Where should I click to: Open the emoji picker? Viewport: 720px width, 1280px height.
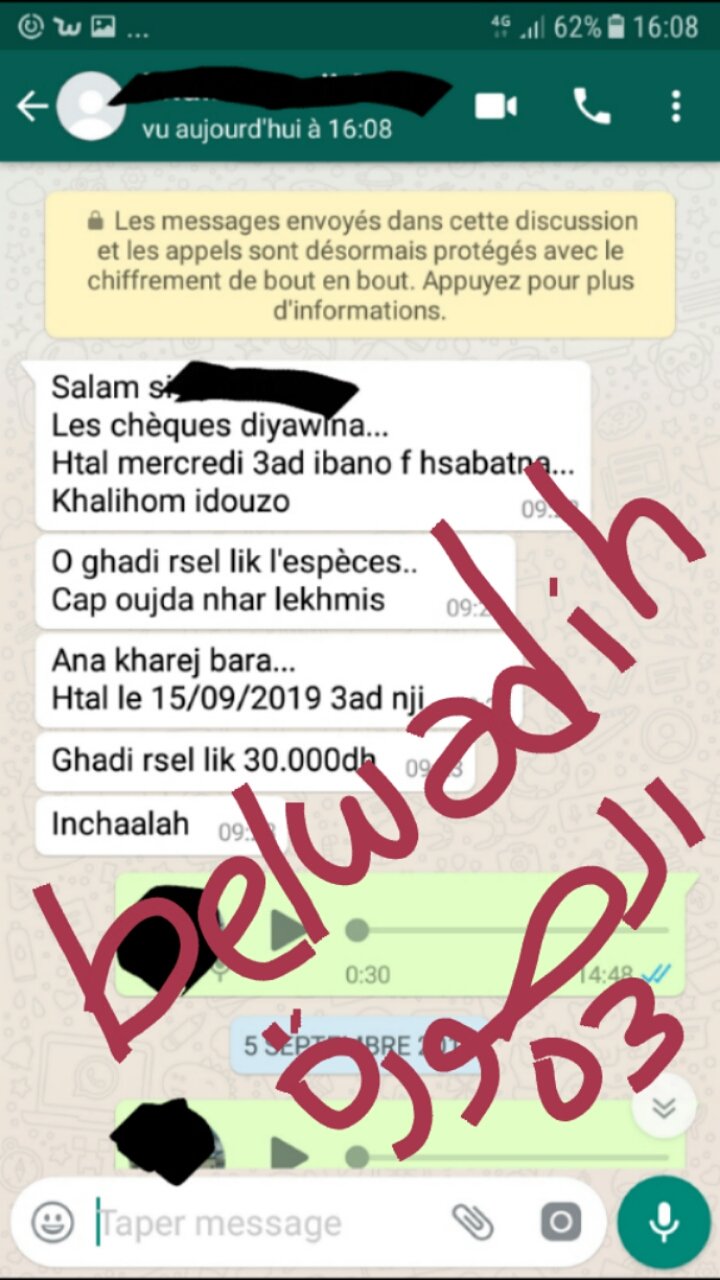[52, 1222]
